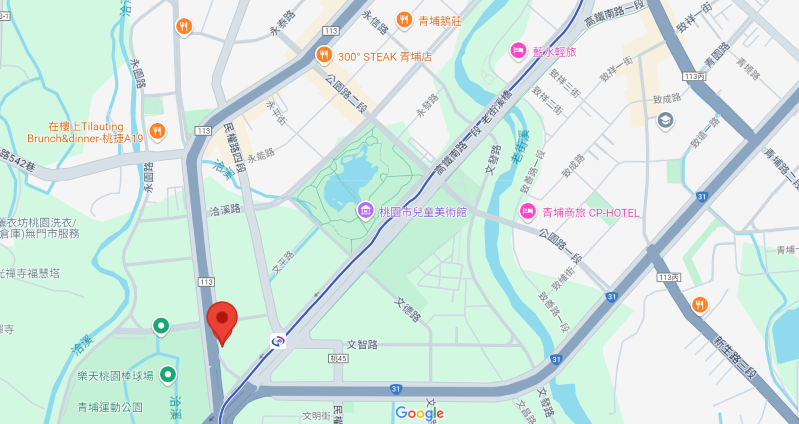Open 藍水輕旅 hotel marker
Image resolution: width=799 pixels, height=424 pixels.
[x=518, y=50]
